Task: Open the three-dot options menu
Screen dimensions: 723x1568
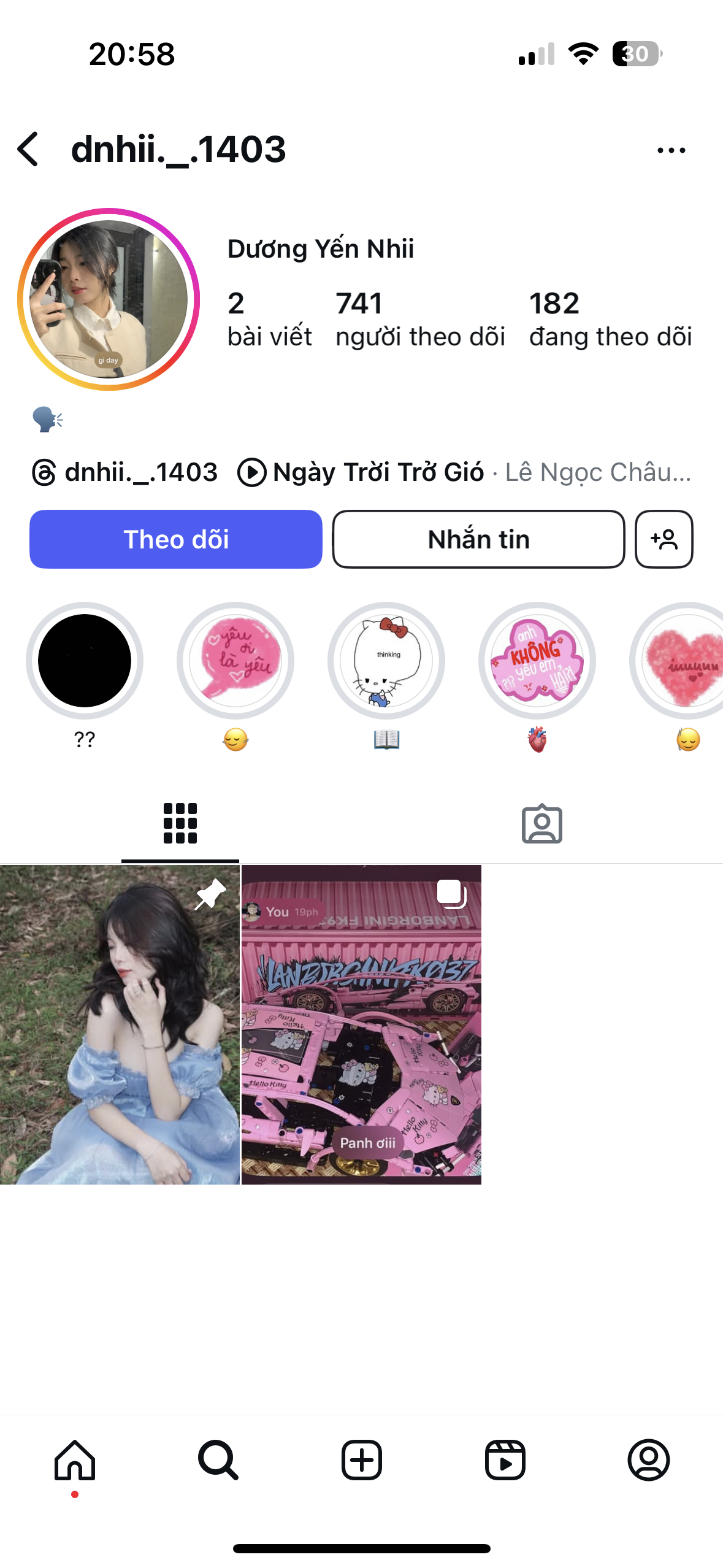Action: coord(671,150)
